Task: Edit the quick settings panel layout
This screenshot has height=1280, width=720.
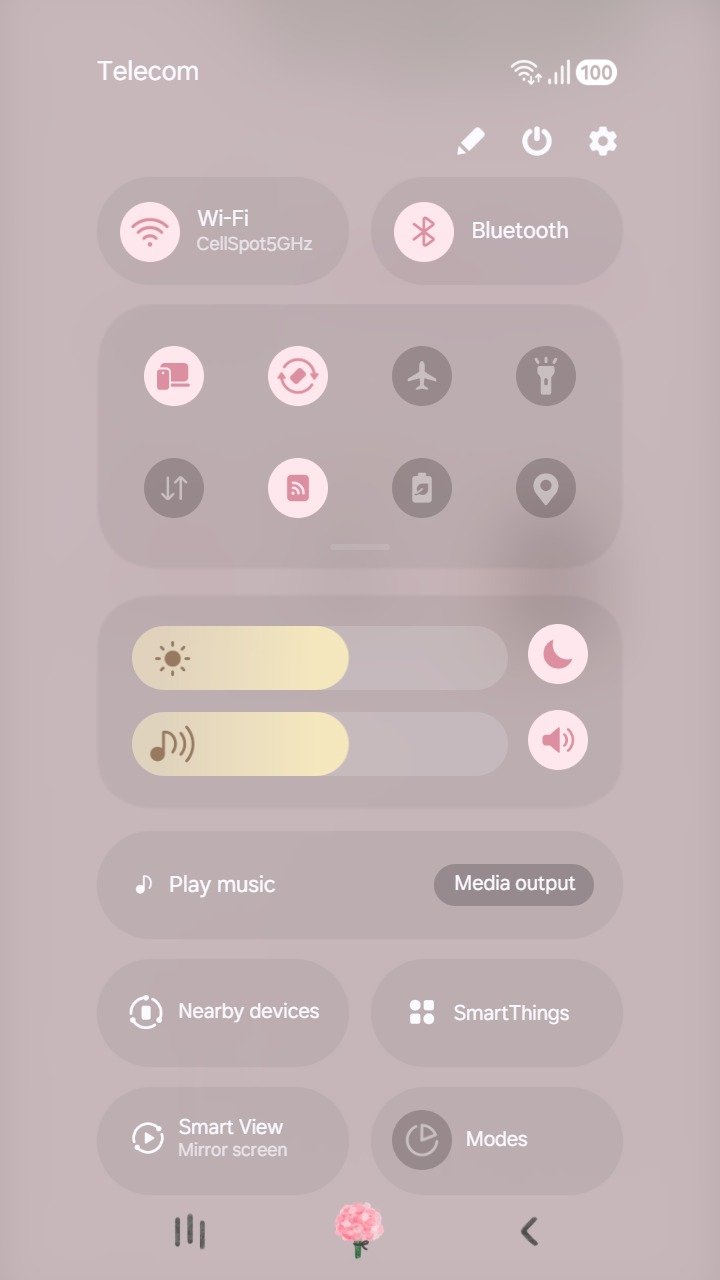Action: [x=470, y=142]
